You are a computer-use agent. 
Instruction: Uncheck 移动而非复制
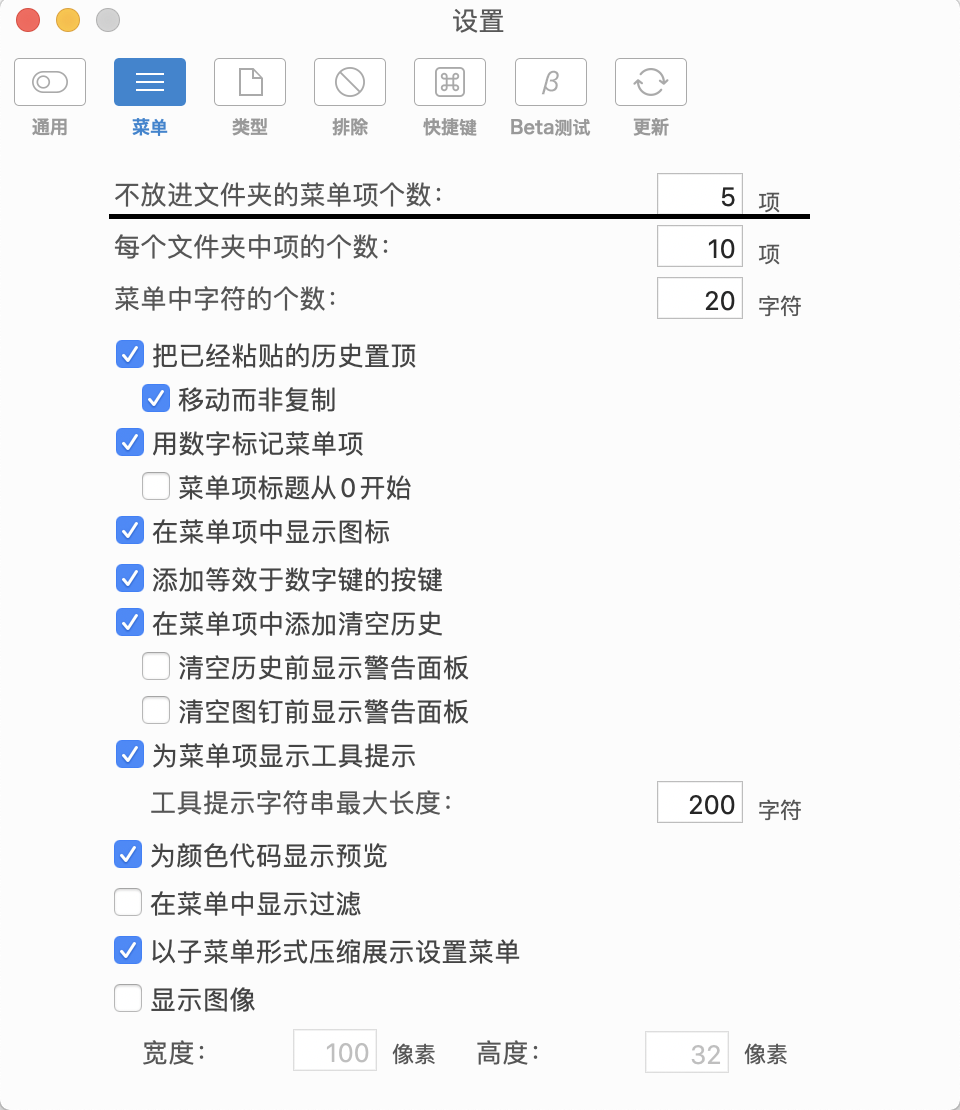(155, 399)
